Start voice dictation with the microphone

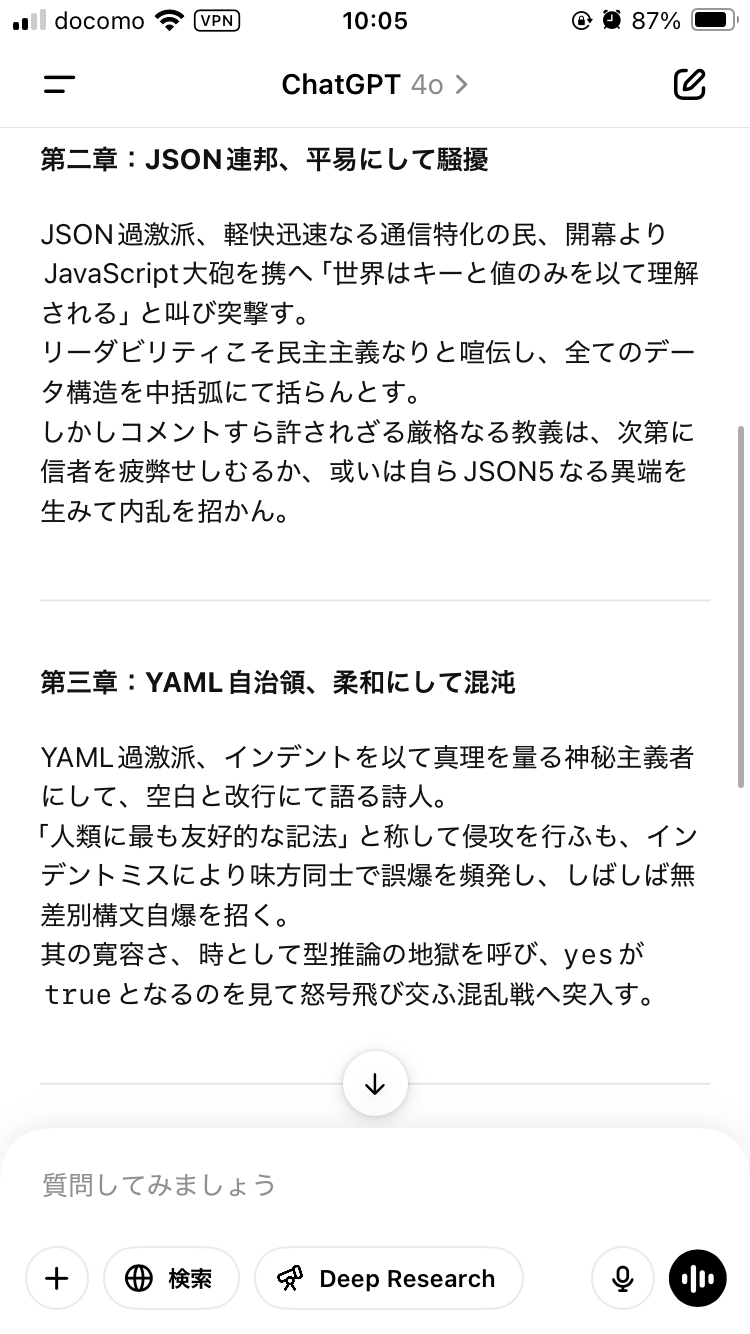click(623, 1278)
